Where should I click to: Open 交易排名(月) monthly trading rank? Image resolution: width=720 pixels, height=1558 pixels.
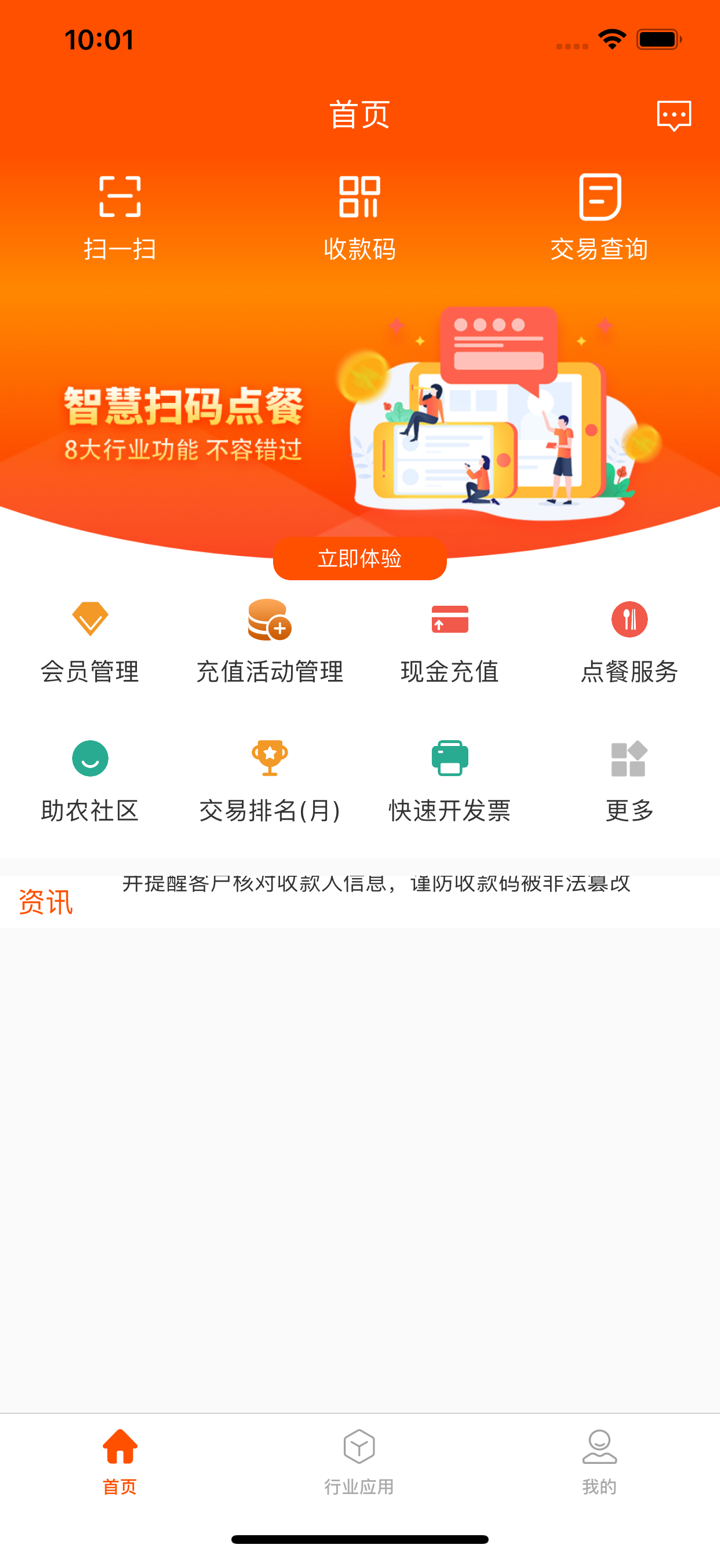(x=270, y=757)
